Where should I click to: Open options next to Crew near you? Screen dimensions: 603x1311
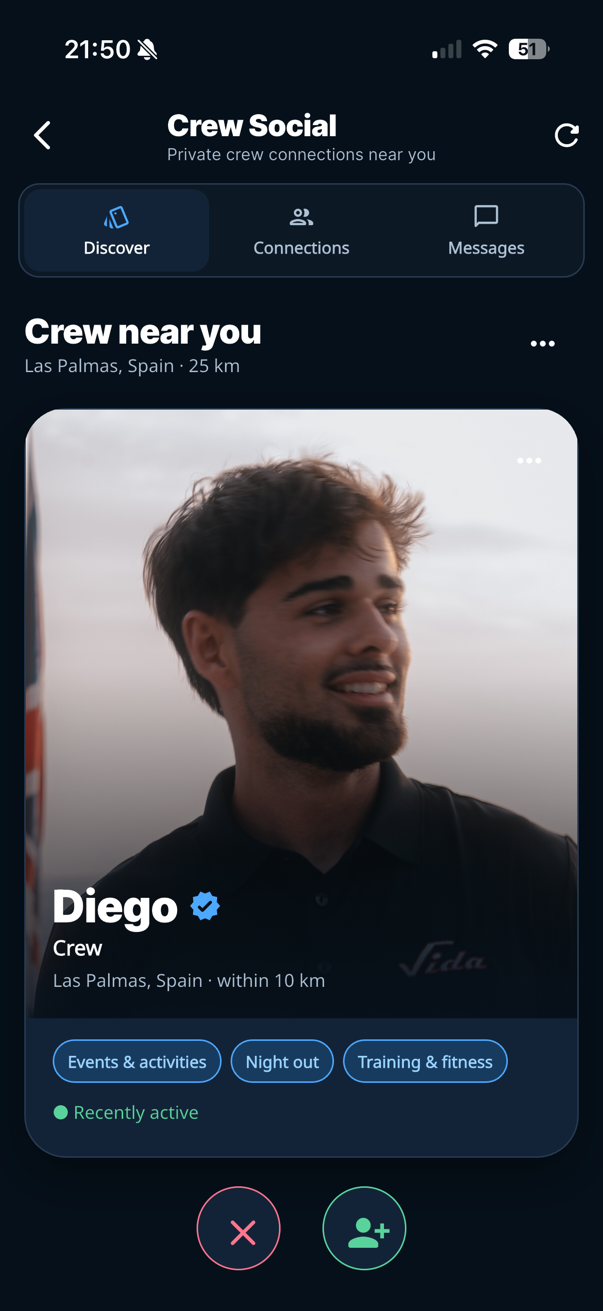click(542, 344)
